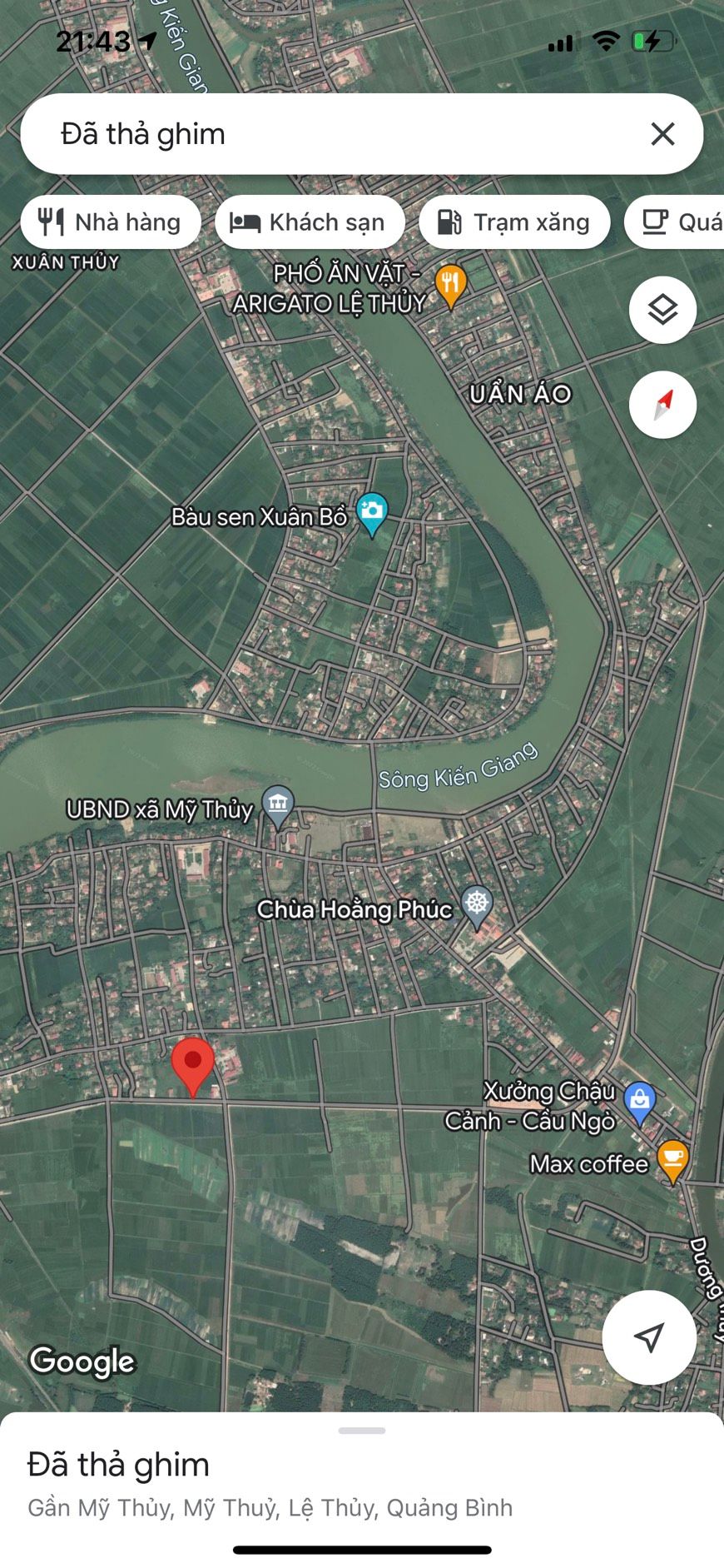Screen dimensions: 724x1568
Task: Open the map layers button
Action: (662, 310)
